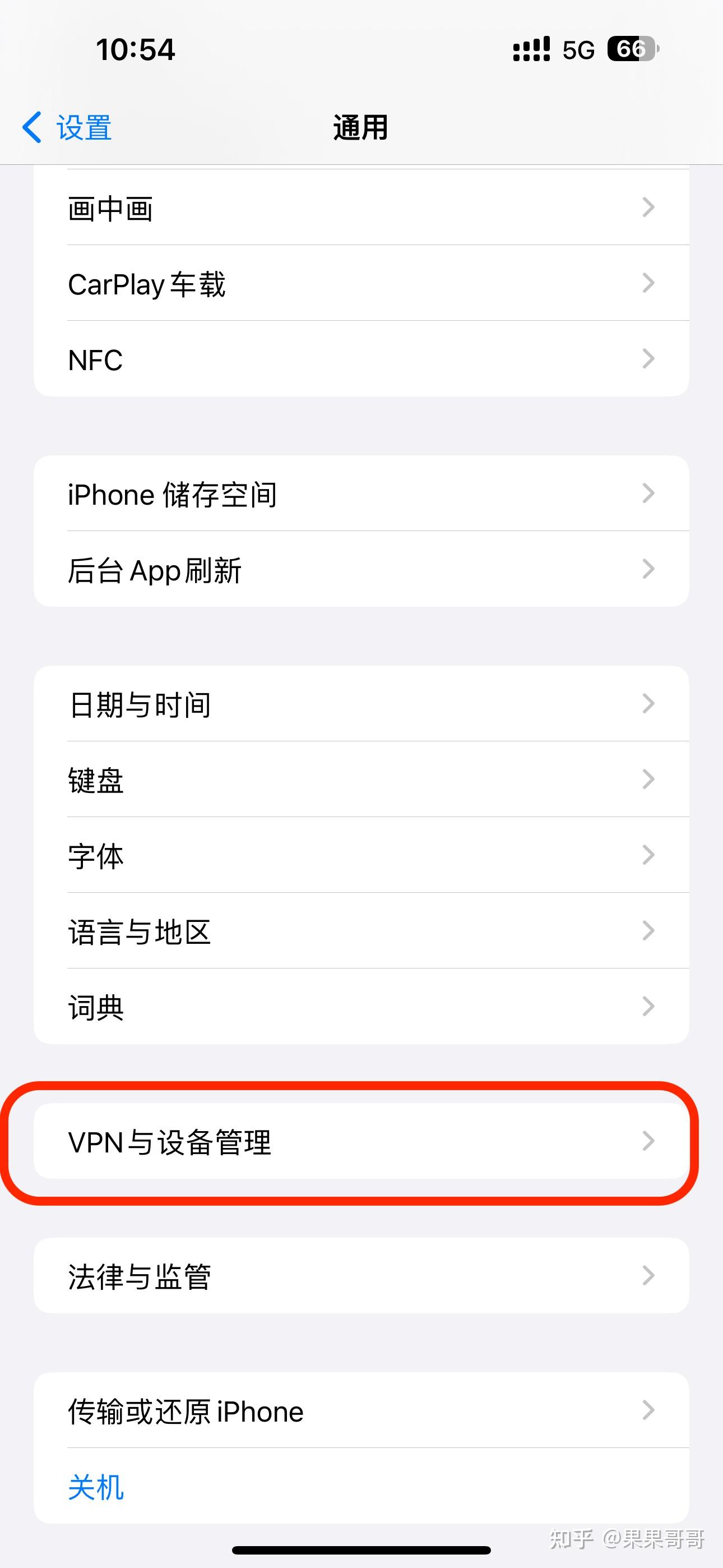
Task: Open iPhone 储存空间
Action: tap(360, 494)
